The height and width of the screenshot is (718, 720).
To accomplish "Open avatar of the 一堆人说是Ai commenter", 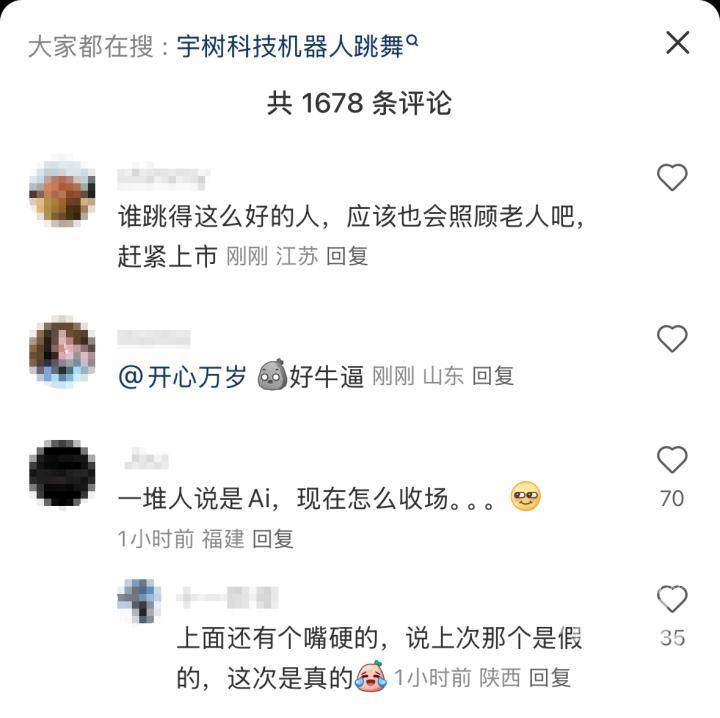I will point(63,474).
